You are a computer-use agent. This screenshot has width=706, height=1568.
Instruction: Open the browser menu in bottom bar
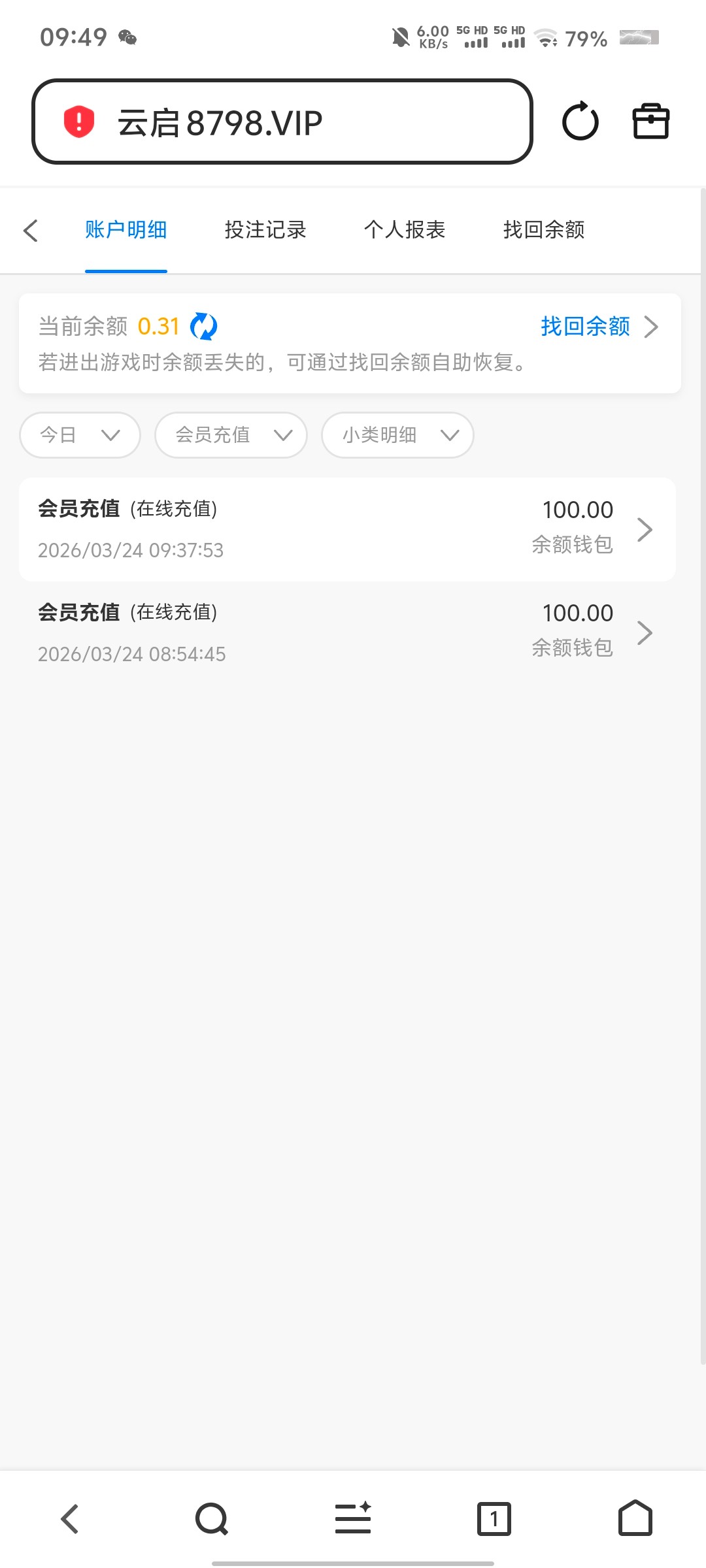[353, 1518]
